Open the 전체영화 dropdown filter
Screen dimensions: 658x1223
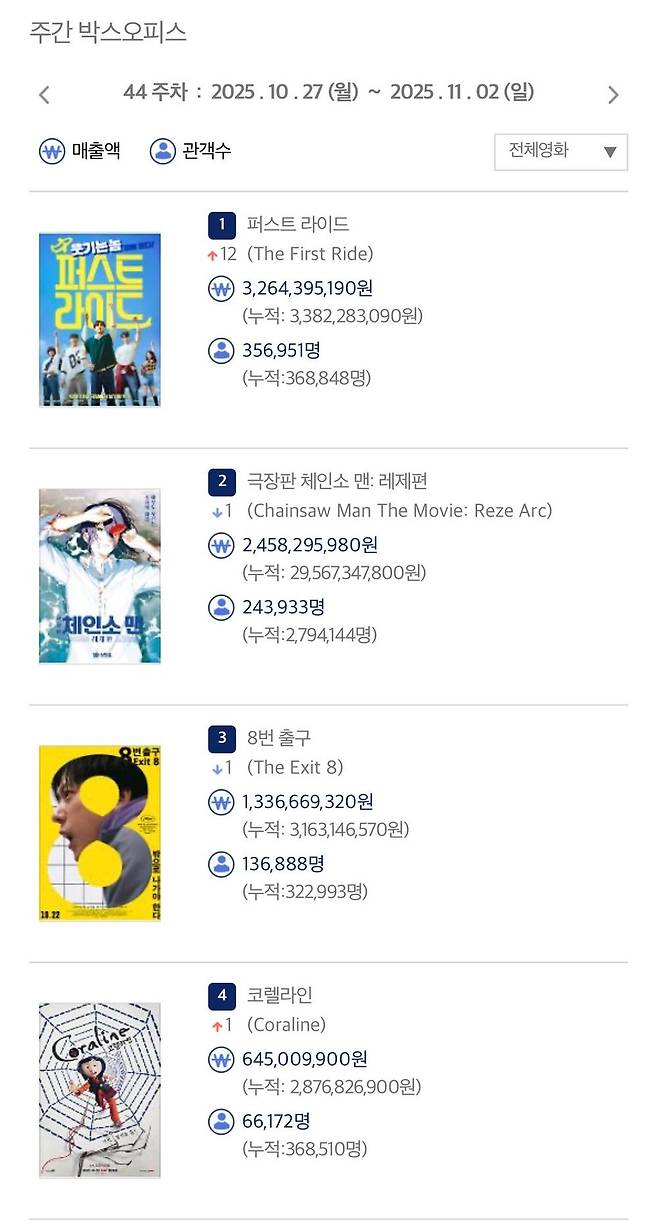click(x=561, y=152)
